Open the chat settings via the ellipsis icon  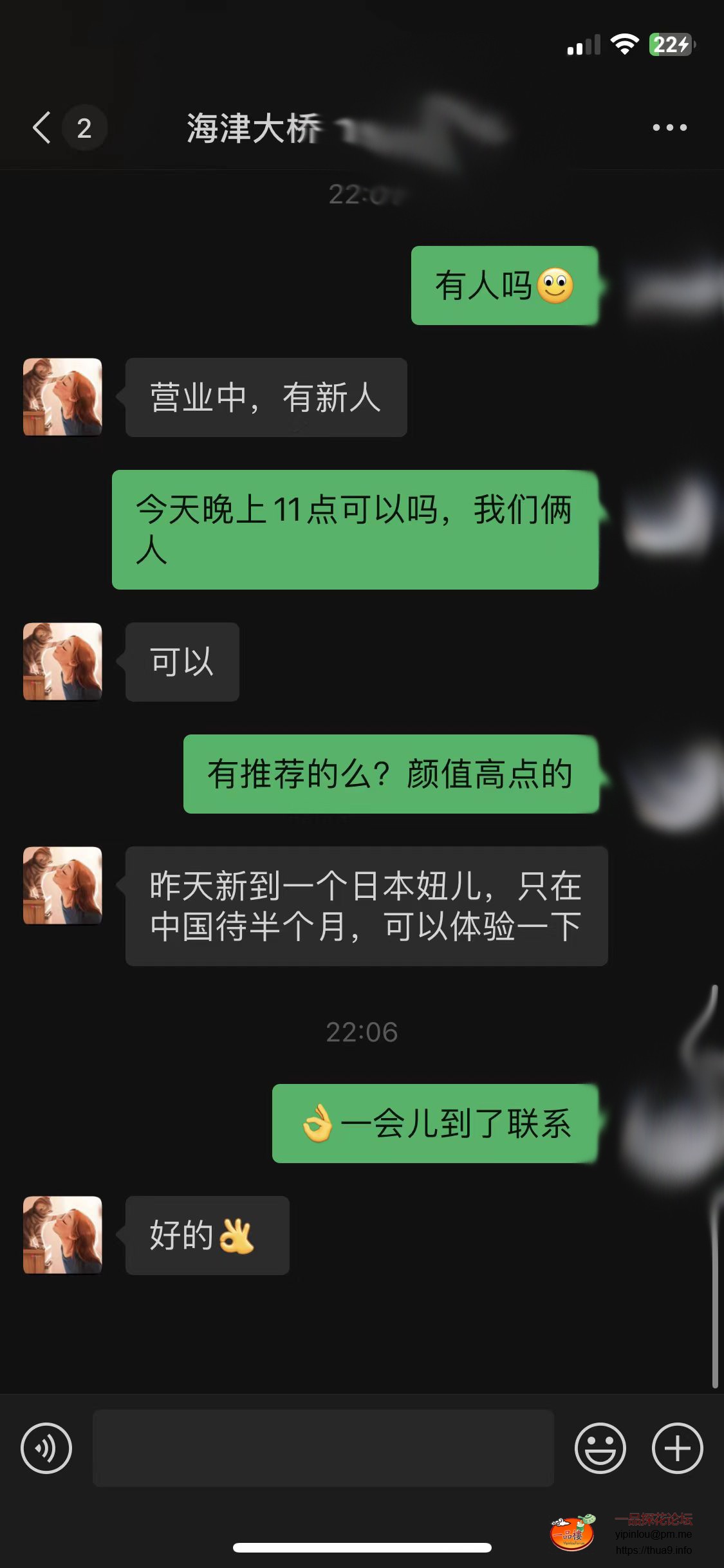(667, 127)
